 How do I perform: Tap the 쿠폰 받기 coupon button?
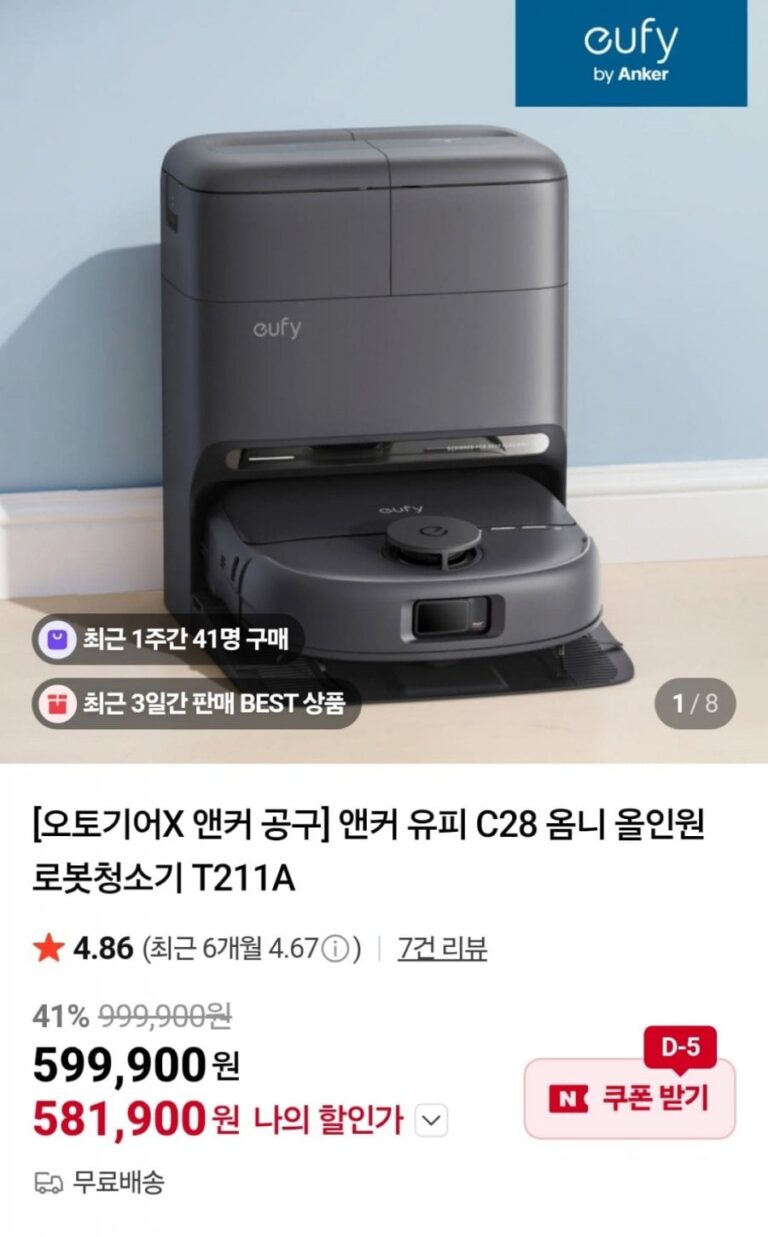(x=630, y=1098)
